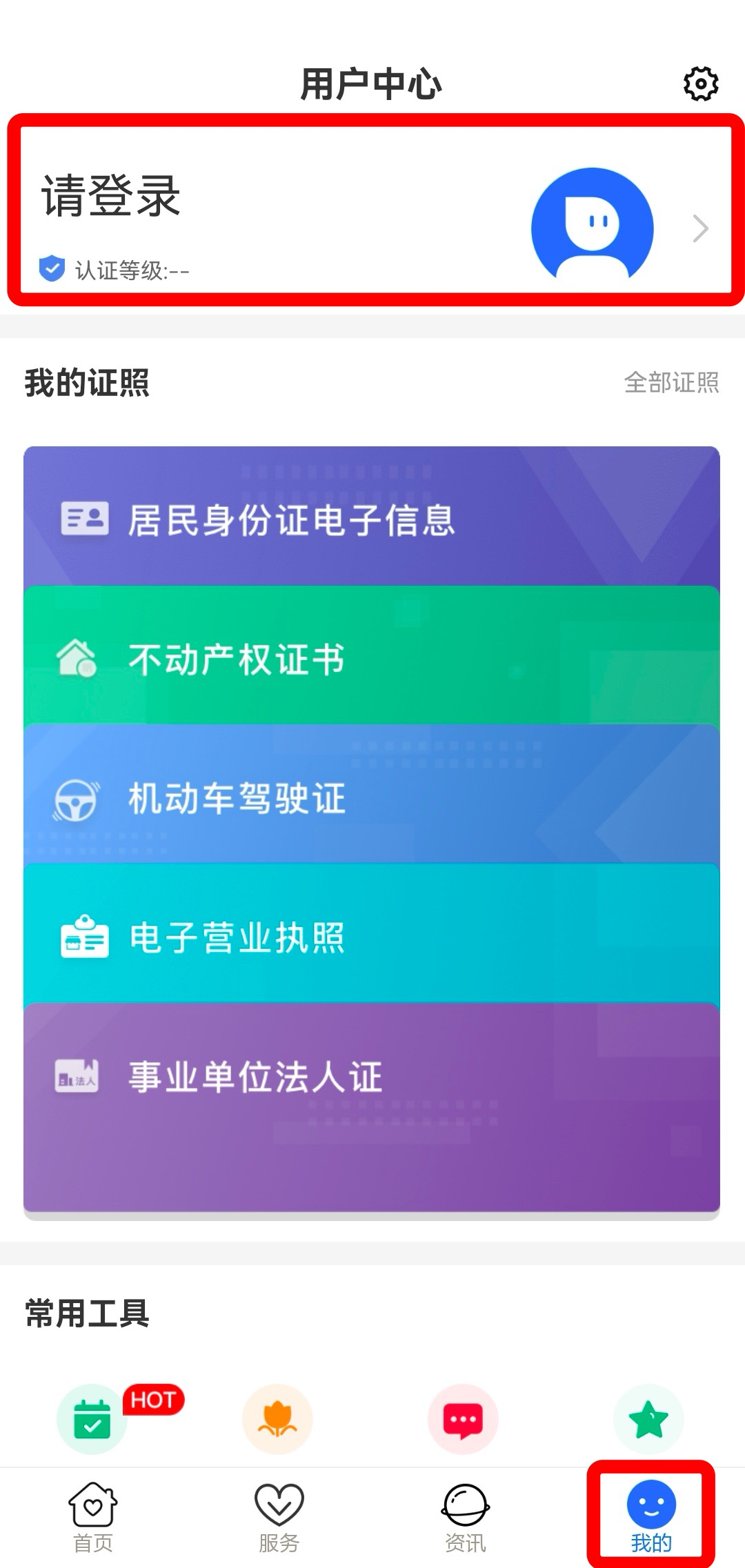Open the red chat bubble tool icon
Image resolution: width=745 pixels, height=1568 pixels.
[463, 1419]
